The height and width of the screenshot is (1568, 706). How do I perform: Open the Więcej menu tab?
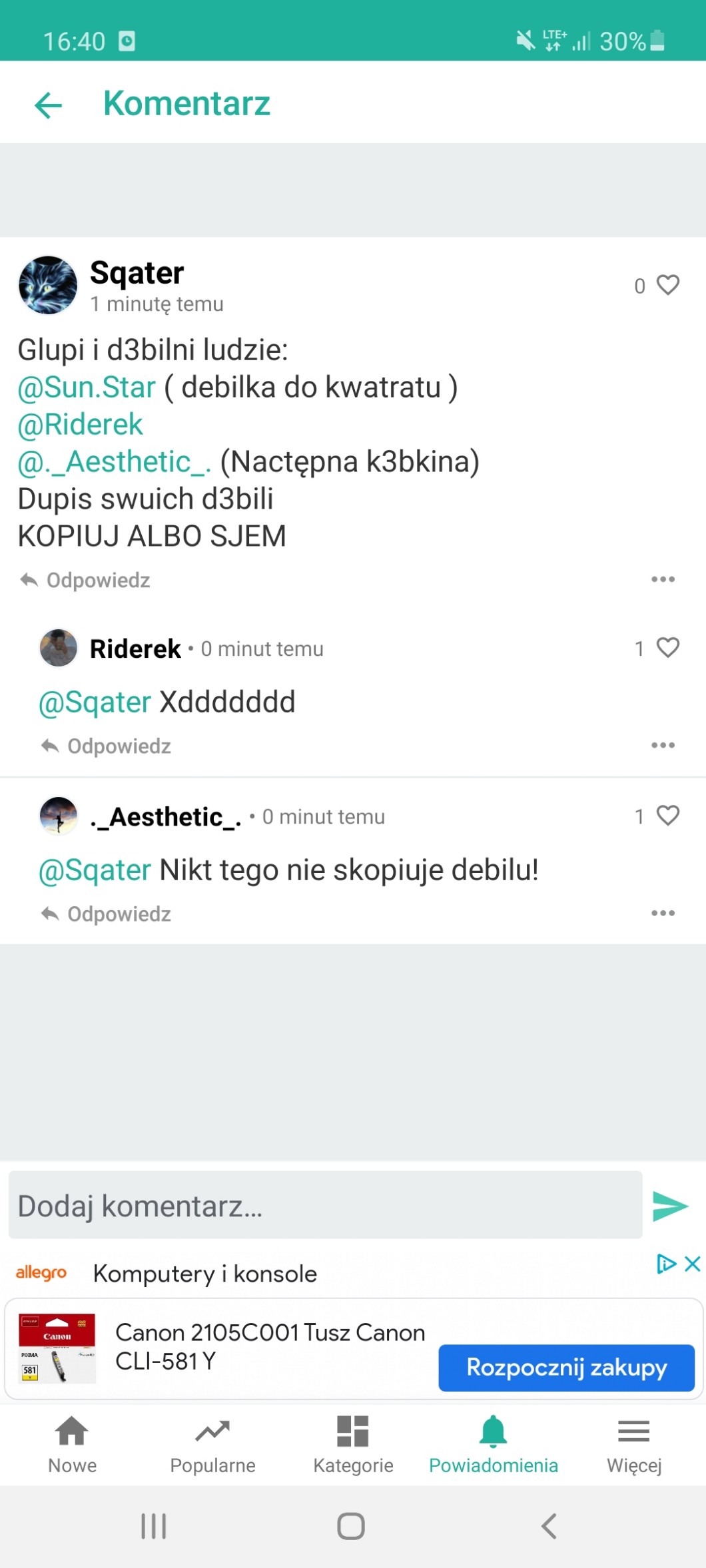633,1443
